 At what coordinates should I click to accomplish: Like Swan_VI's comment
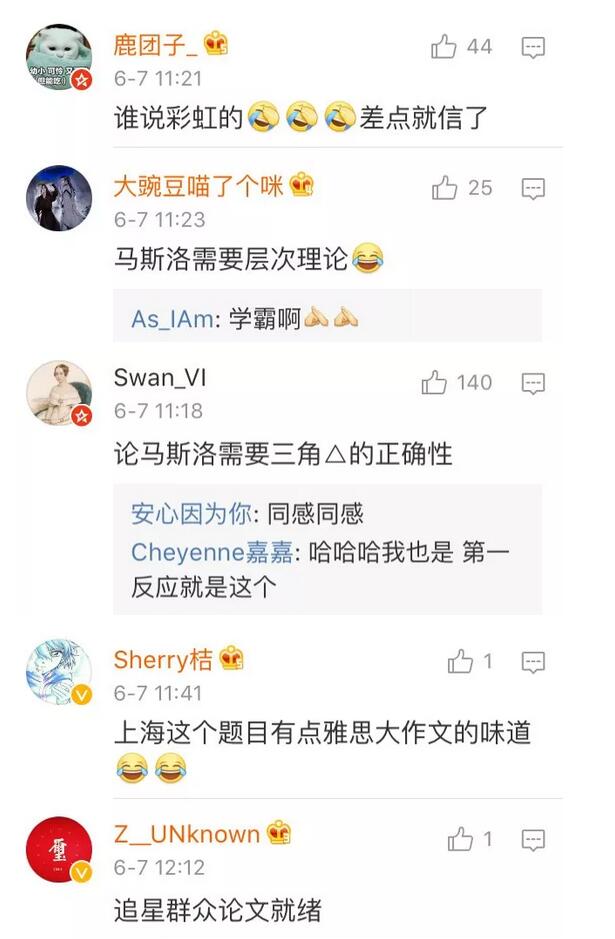tap(434, 382)
